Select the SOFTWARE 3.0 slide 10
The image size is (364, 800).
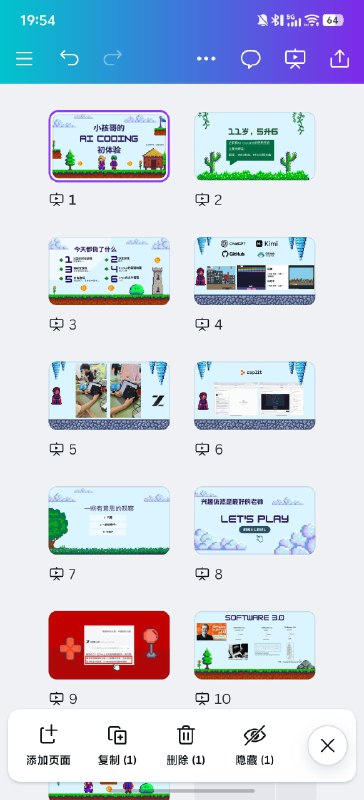[254, 645]
